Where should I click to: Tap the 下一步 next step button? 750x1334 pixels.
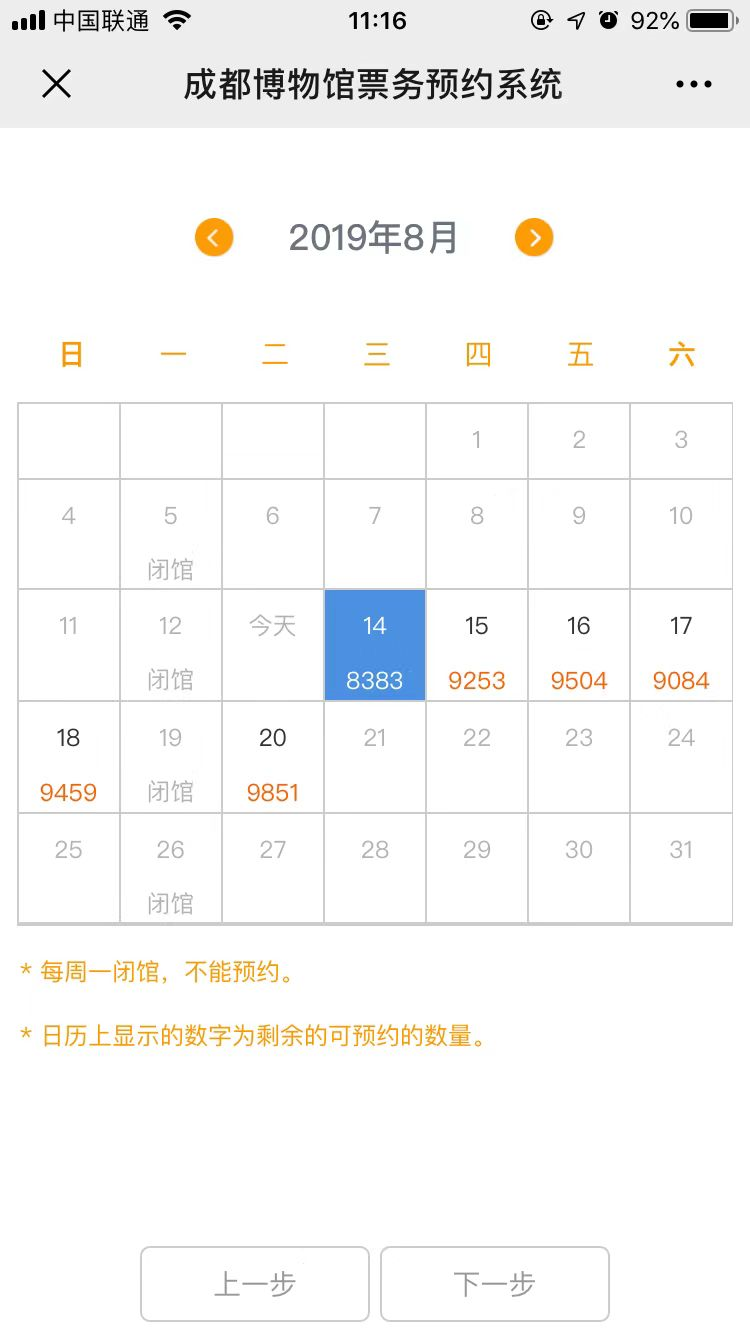(495, 1284)
